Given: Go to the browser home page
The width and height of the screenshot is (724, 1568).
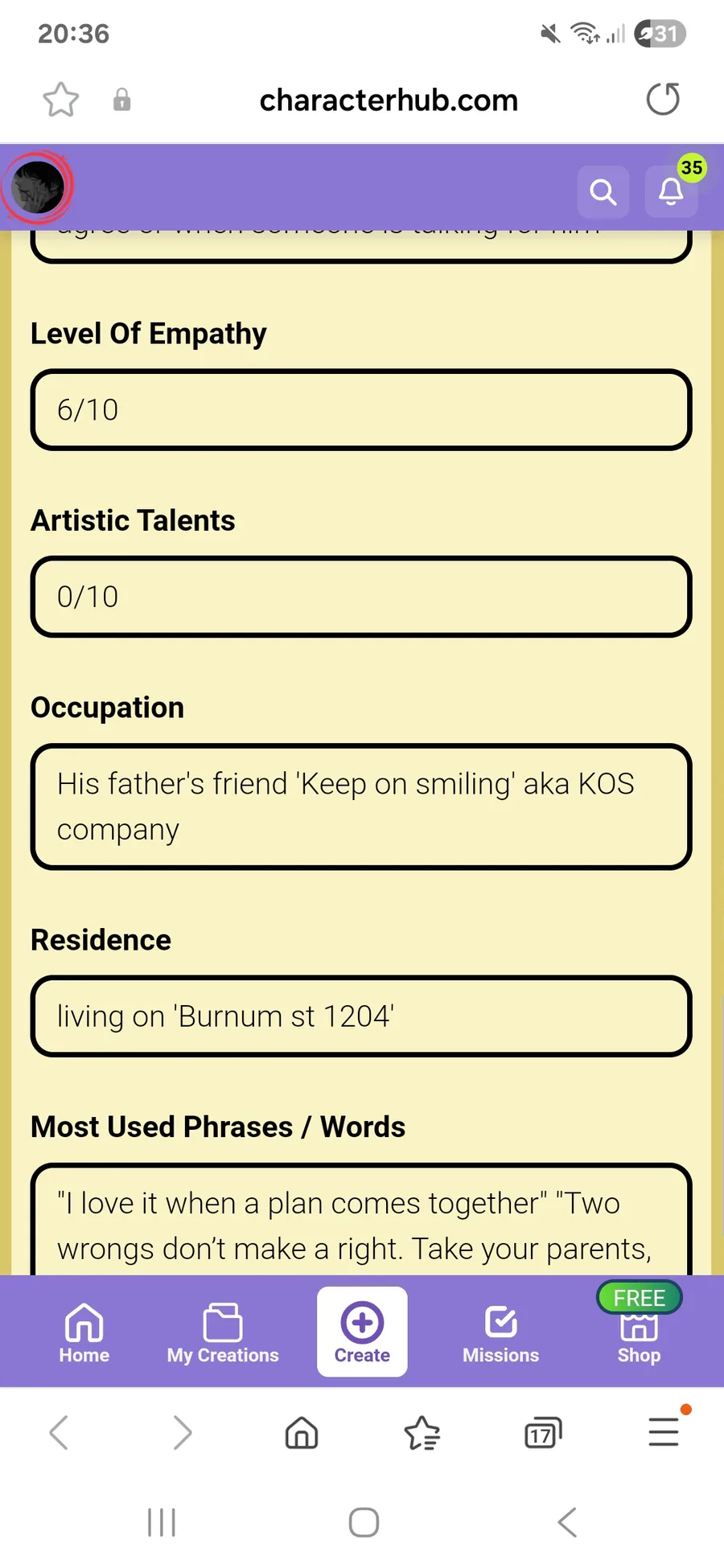Looking at the screenshot, I should 302,1433.
